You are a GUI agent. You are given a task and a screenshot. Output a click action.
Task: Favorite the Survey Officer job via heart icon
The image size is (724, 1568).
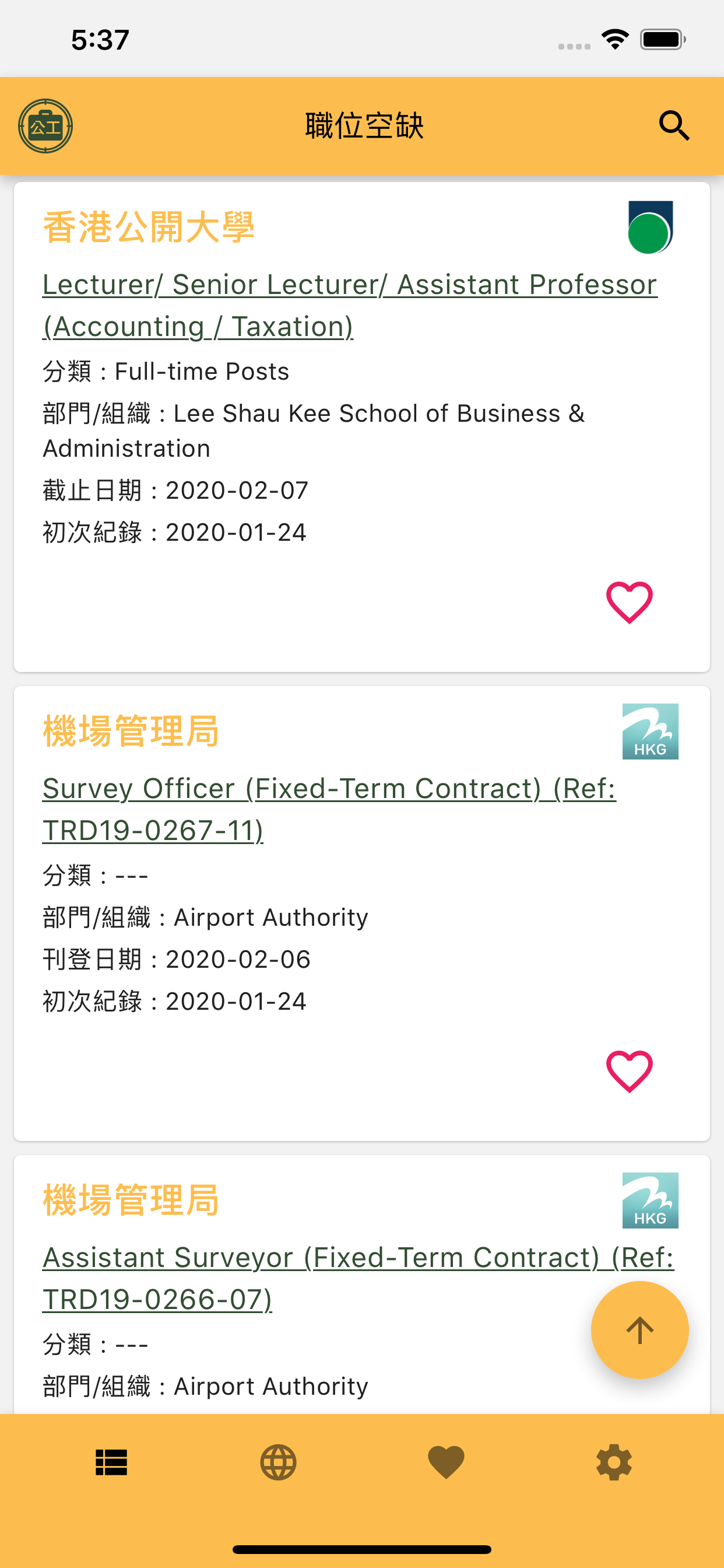[x=630, y=1073]
